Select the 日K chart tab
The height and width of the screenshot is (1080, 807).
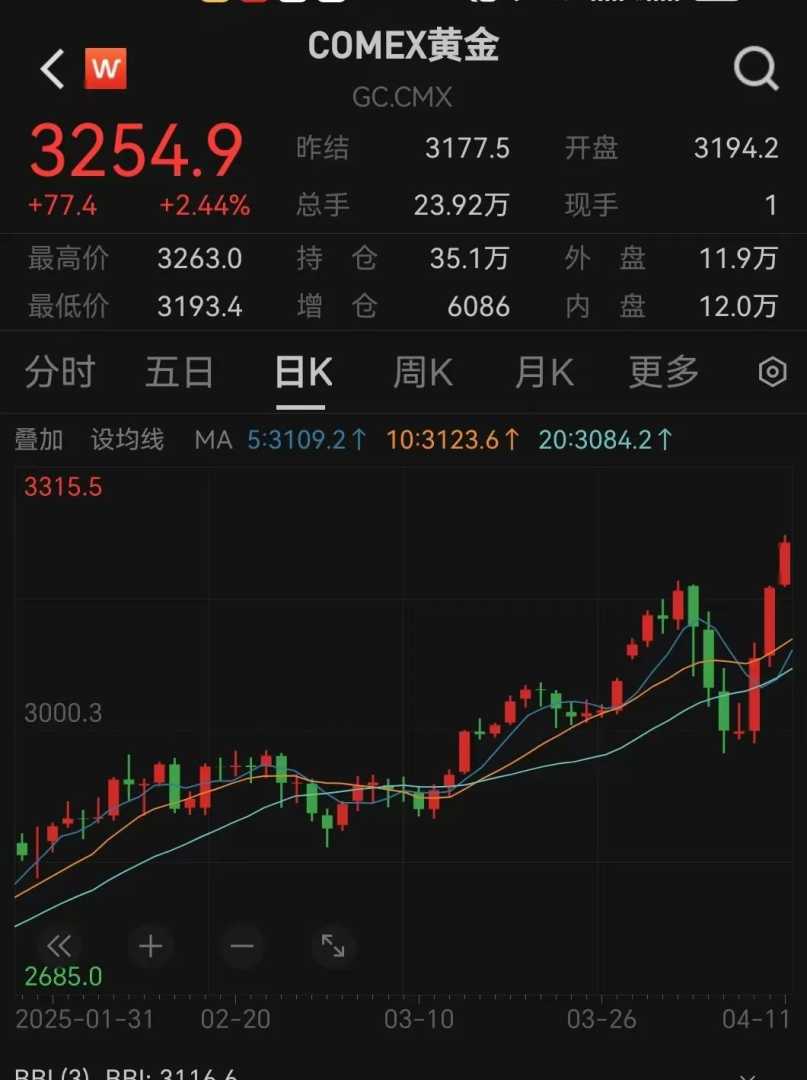(x=302, y=373)
